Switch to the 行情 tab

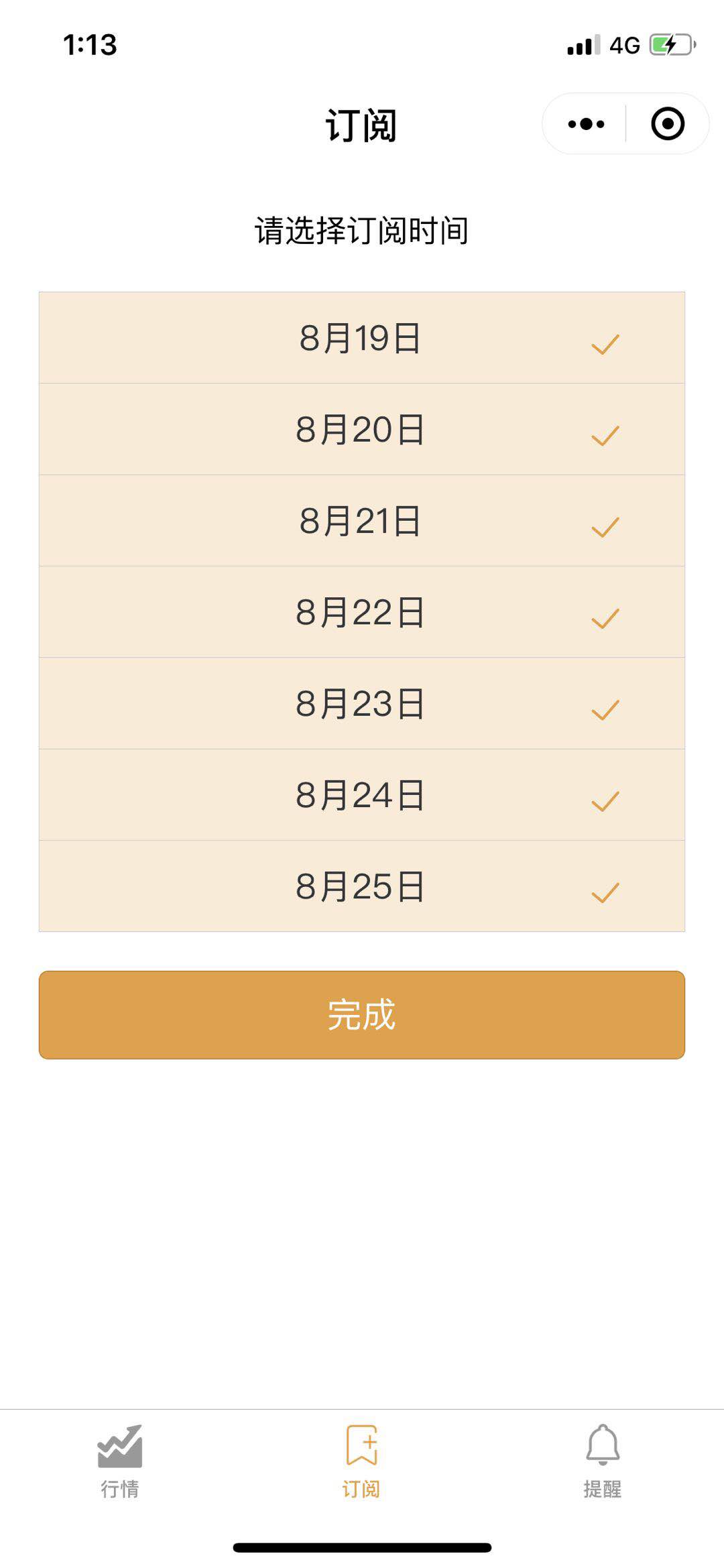[120, 1461]
